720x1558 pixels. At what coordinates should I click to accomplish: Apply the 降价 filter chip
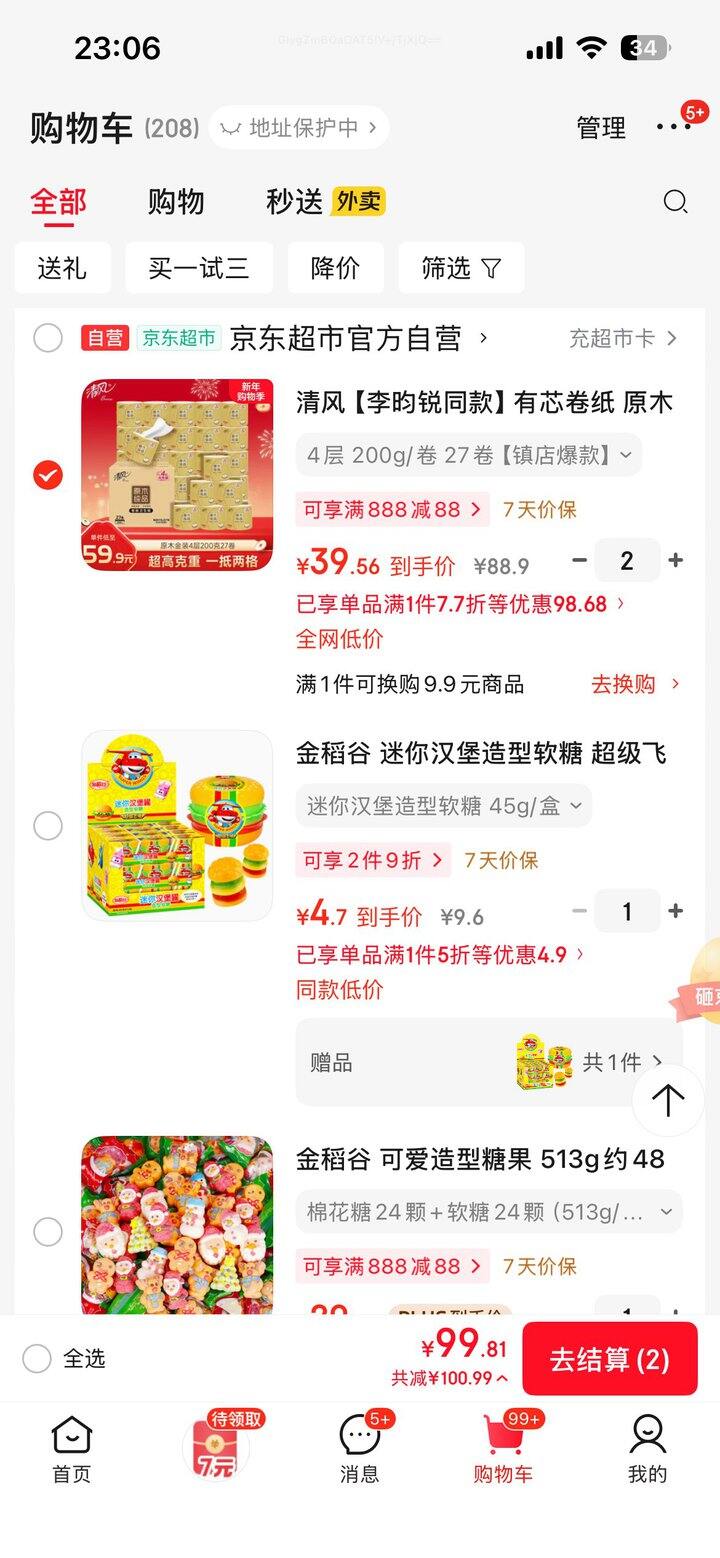coord(335,268)
